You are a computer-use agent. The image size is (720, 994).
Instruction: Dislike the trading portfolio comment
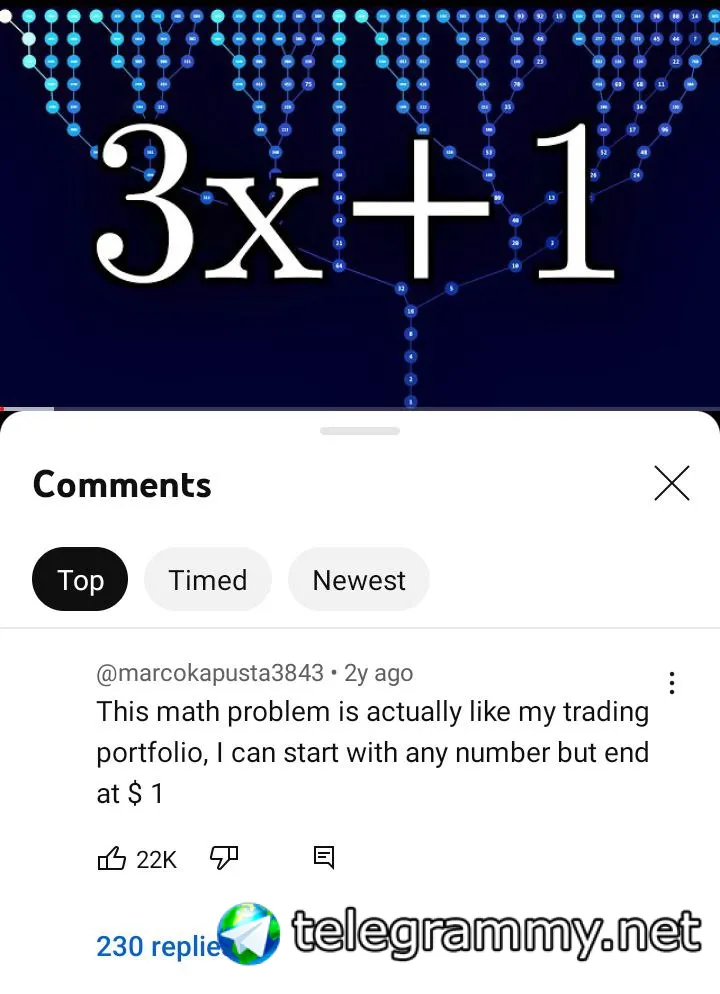tap(223, 858)
